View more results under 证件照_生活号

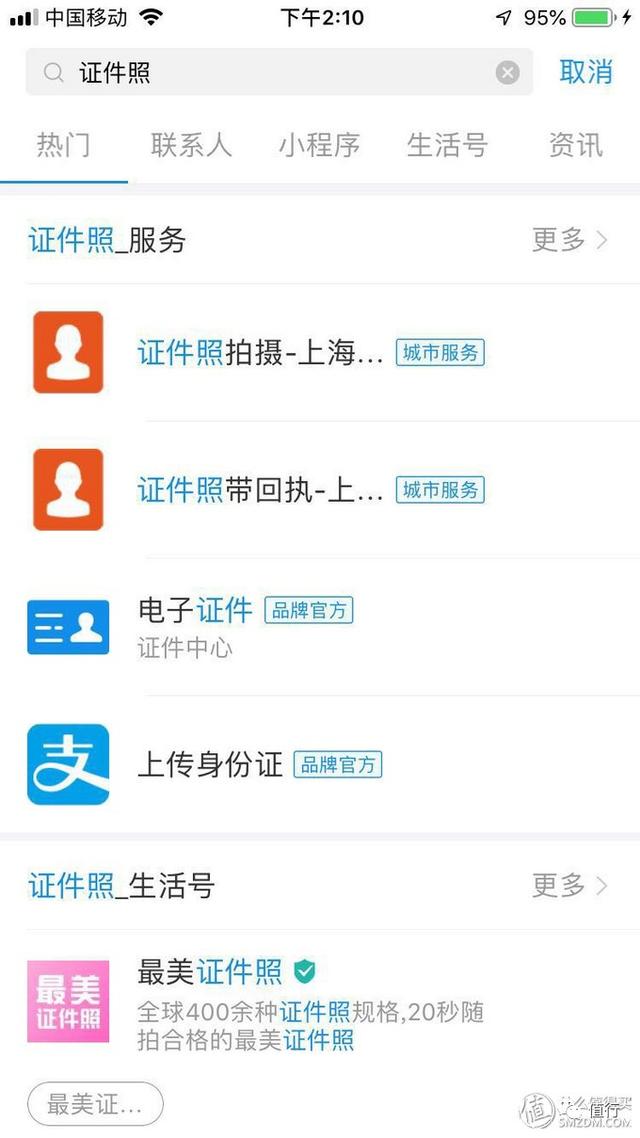pos(569,885)
